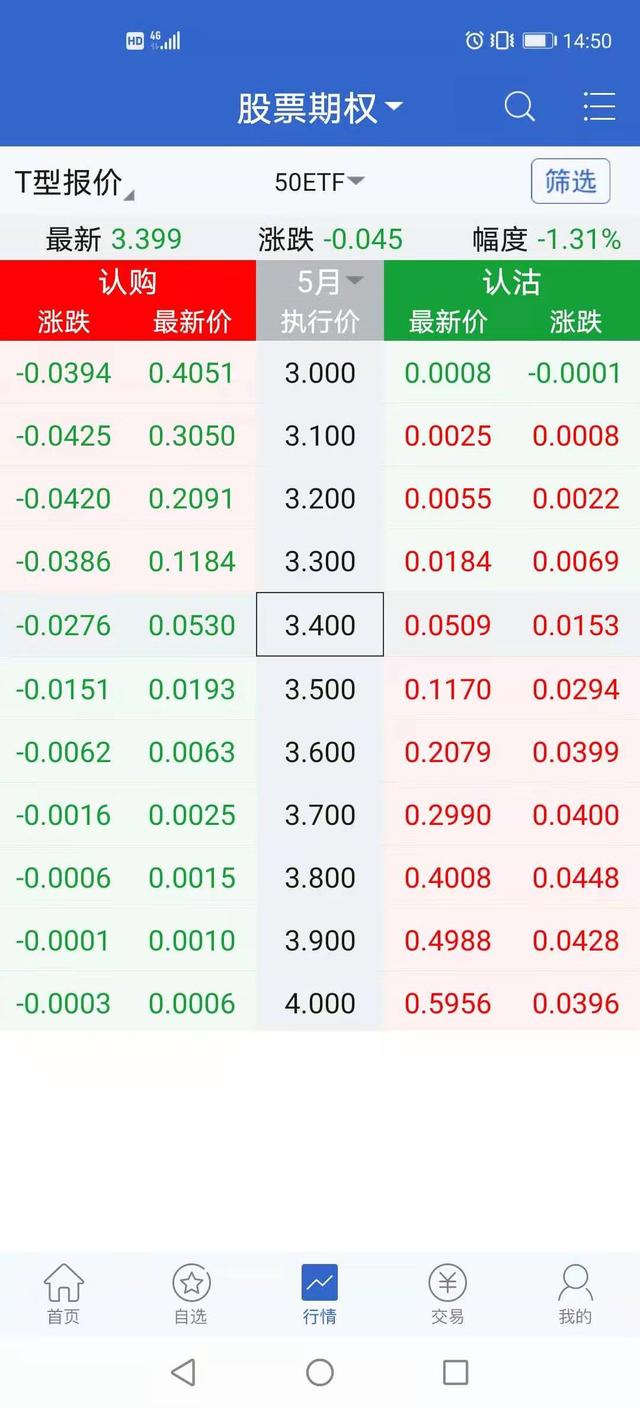Image resolution: width=640 pixels, height=1408 pixels.
Task: Open the list menu icon
Action: pyautogui.click(x=599, y=107)
